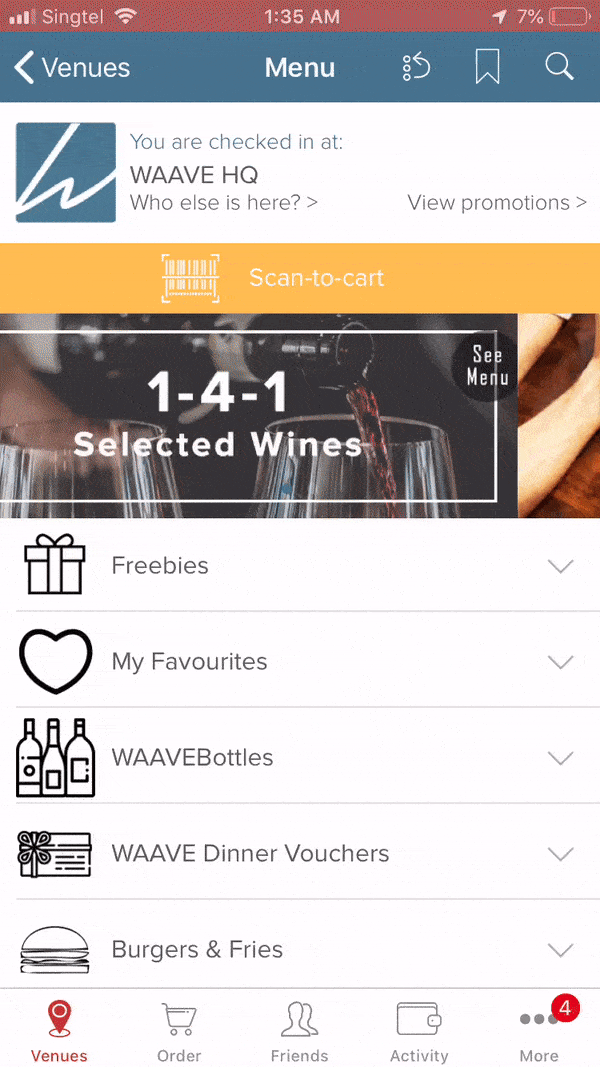Viewport: 600px width, 1067px height.
Task: Bookmark this venue
Action: click(x=487, y=68)
